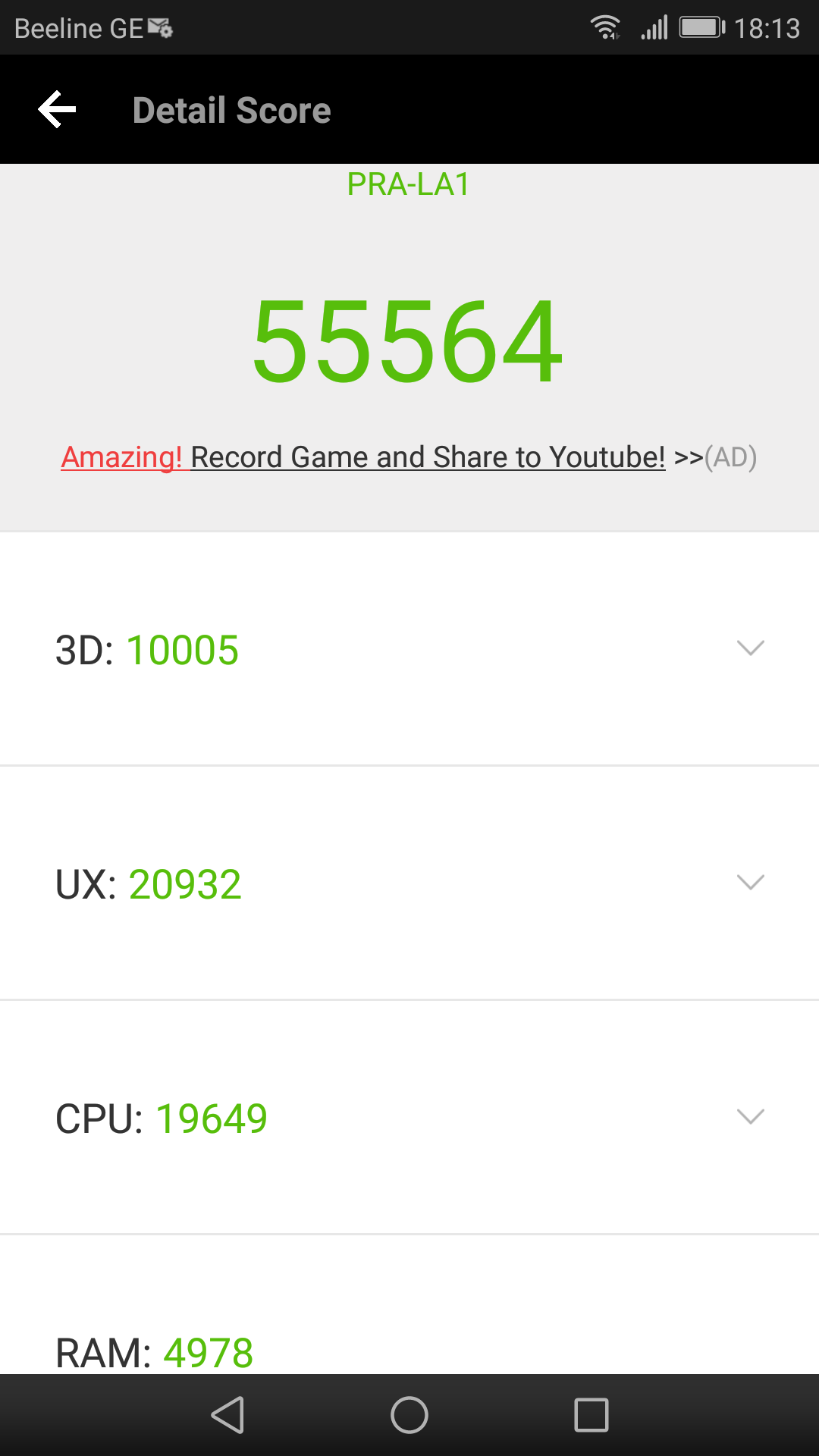Open recent apps from navigation bar
819x1456 pixels.
pos(591,1415)
